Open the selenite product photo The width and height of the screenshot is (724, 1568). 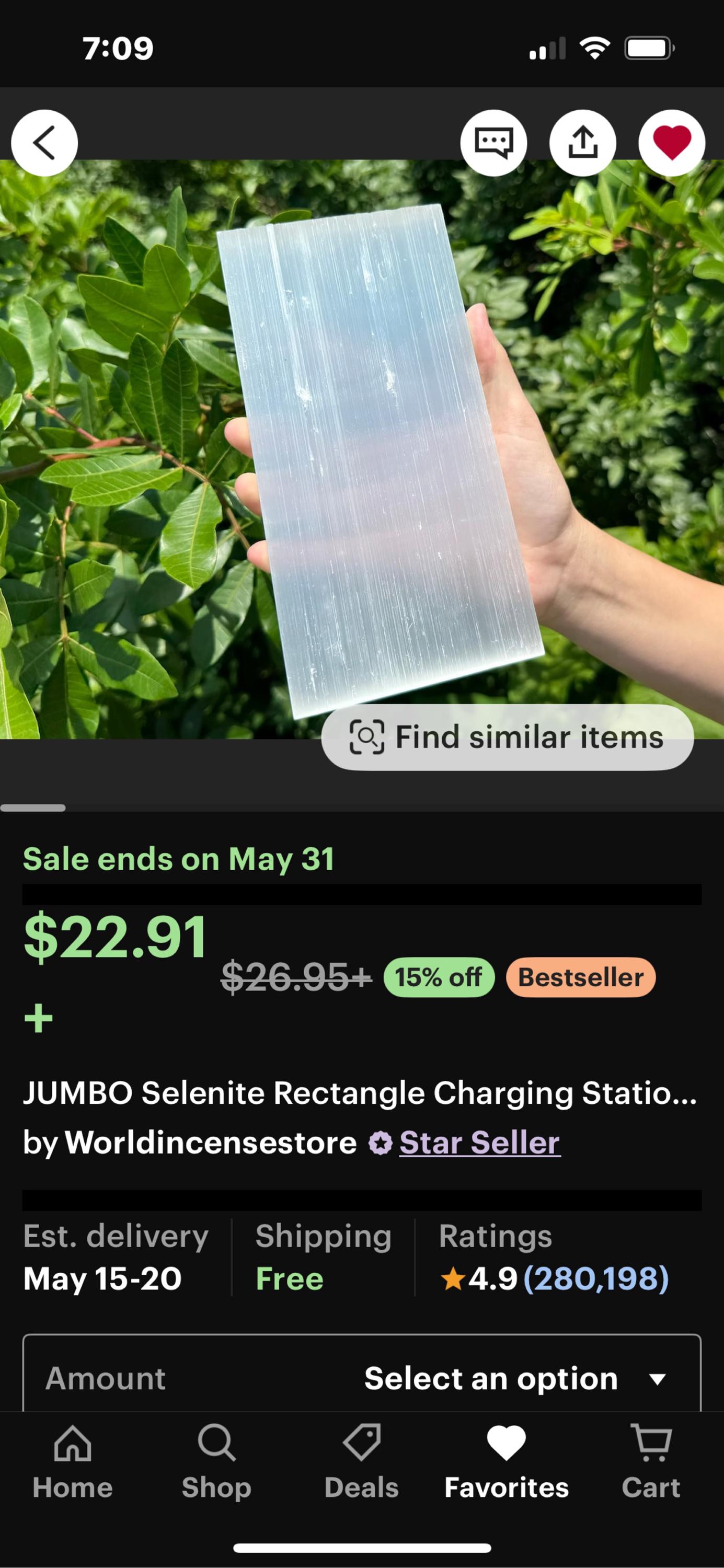coord(362,449)
